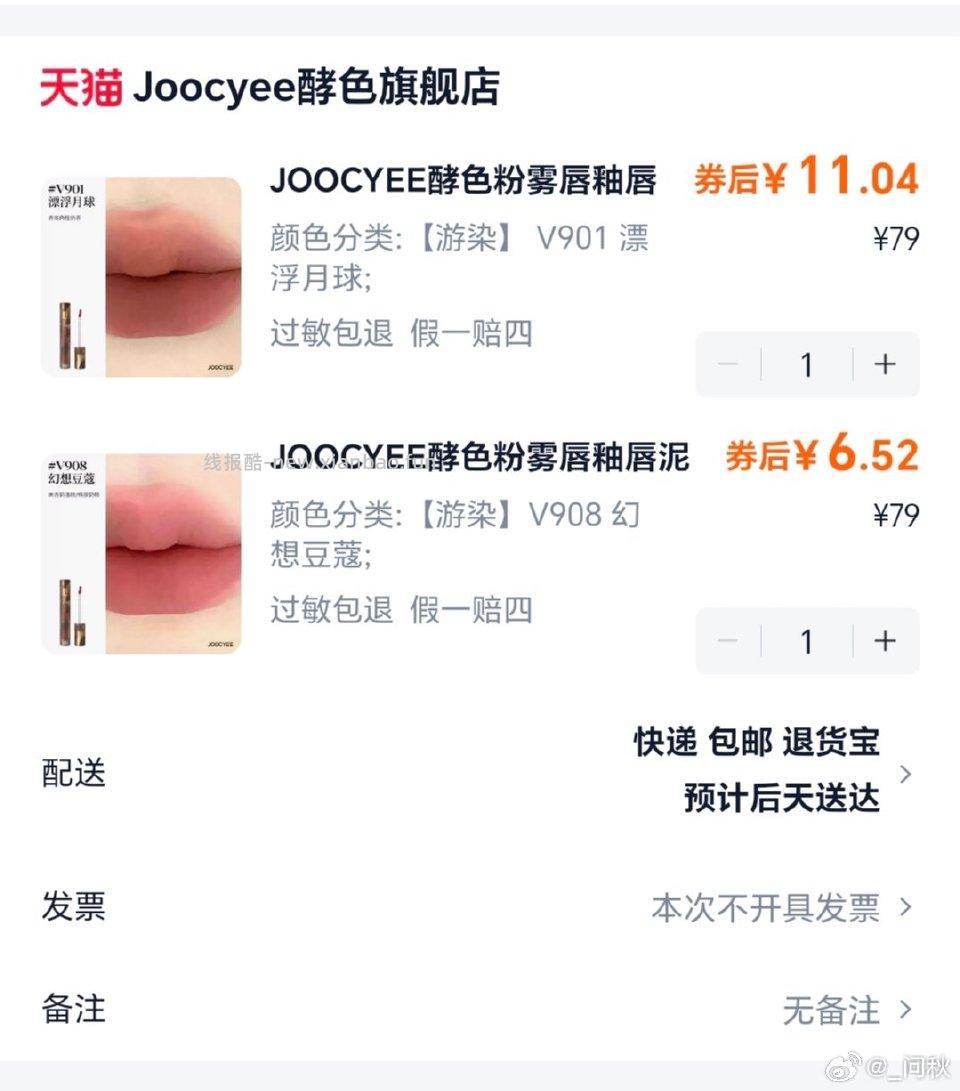Viewport: 960px width, 1091px height.
Task: Increase quantity of V908 幻想豆蔻 lipstick
Action: point(884,641)
